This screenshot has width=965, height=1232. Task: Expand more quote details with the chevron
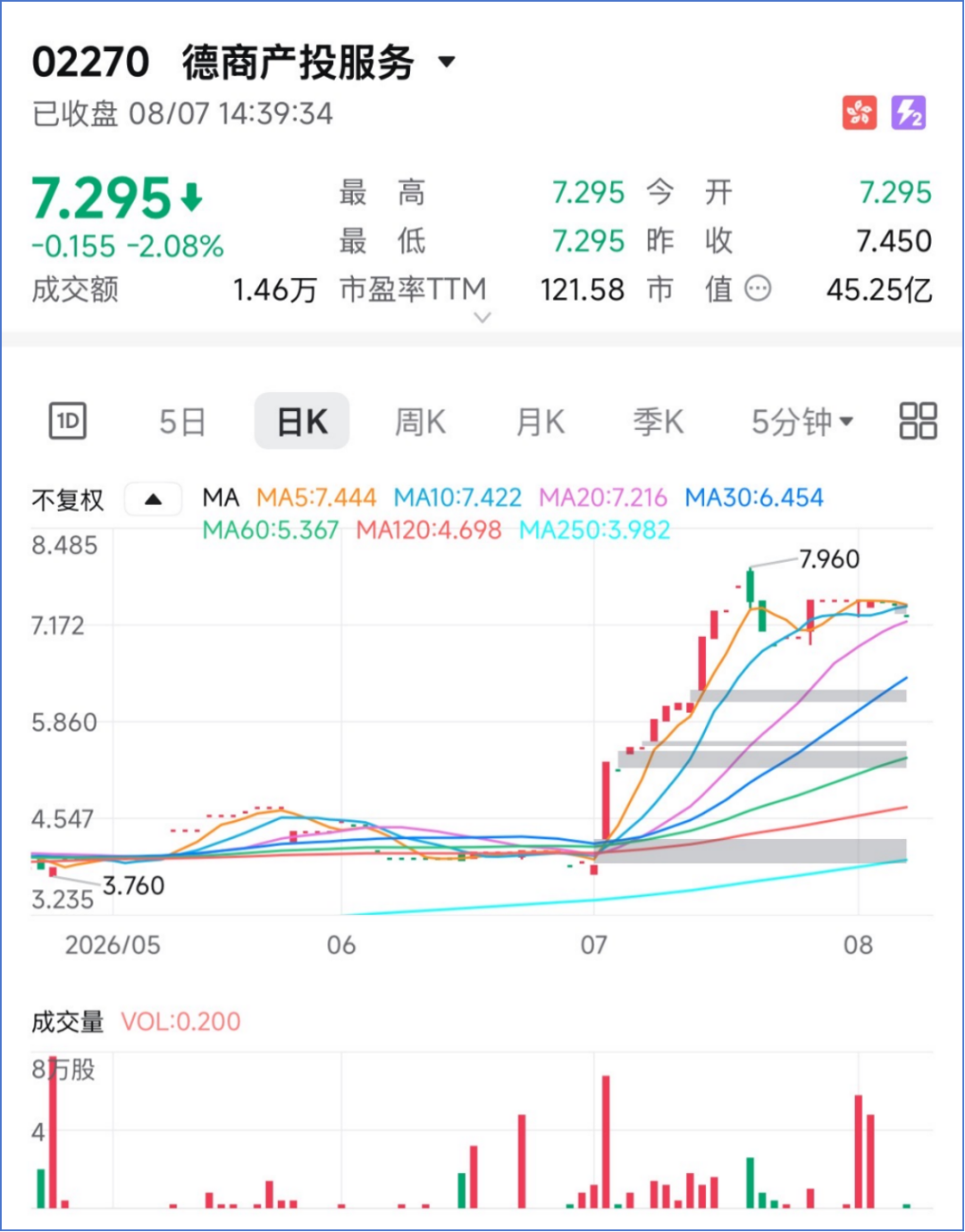coord(482,317)
